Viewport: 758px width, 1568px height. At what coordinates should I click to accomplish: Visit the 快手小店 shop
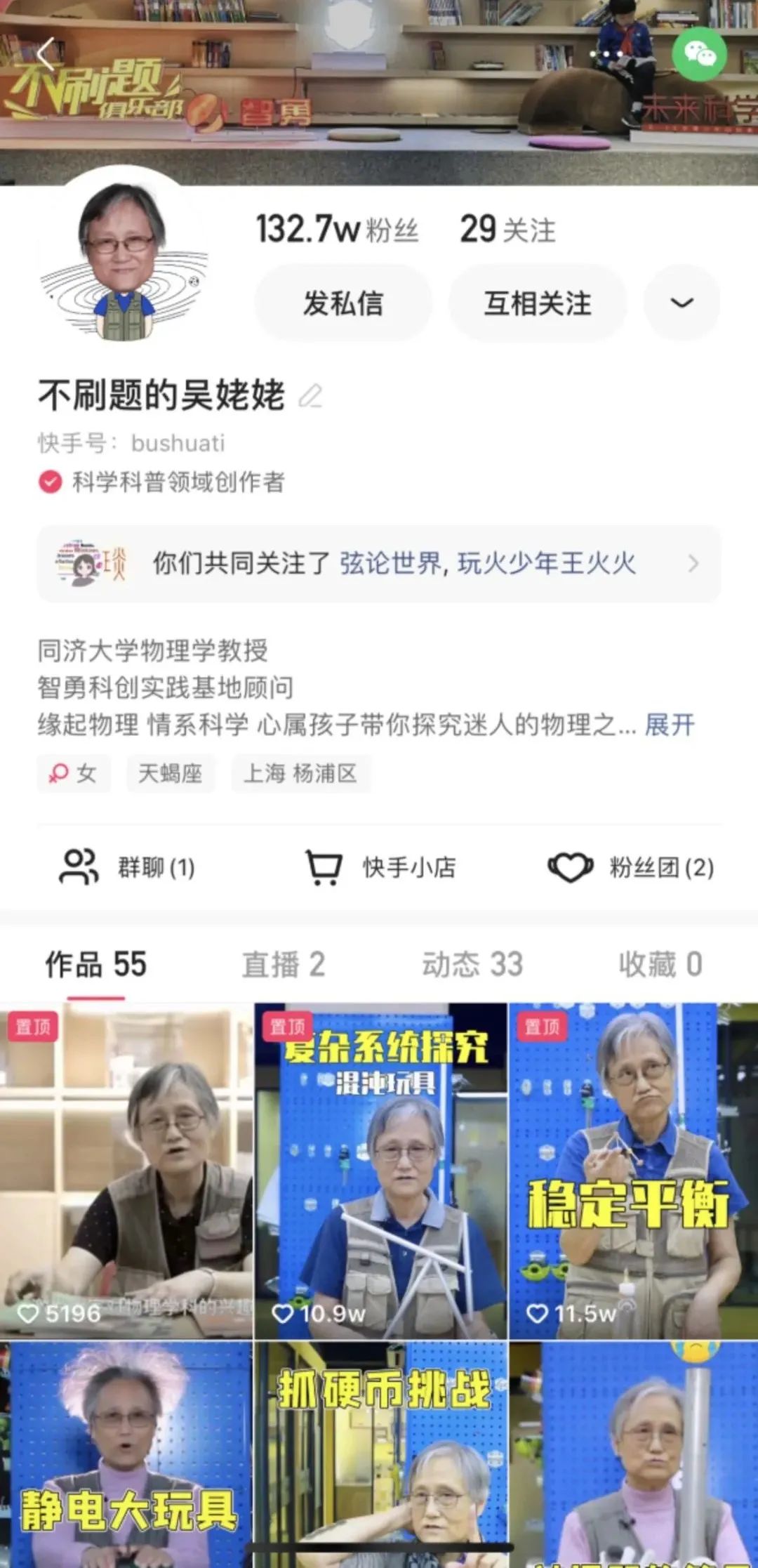pos(380,867)
